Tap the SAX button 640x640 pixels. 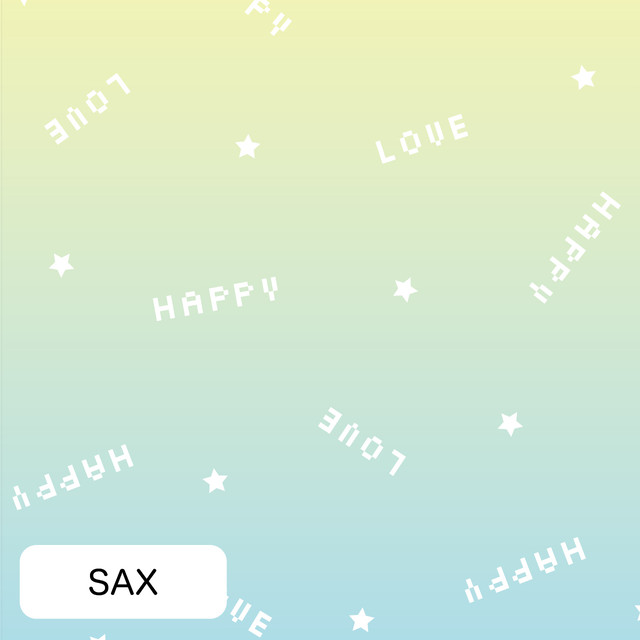[x=123, y=582]
